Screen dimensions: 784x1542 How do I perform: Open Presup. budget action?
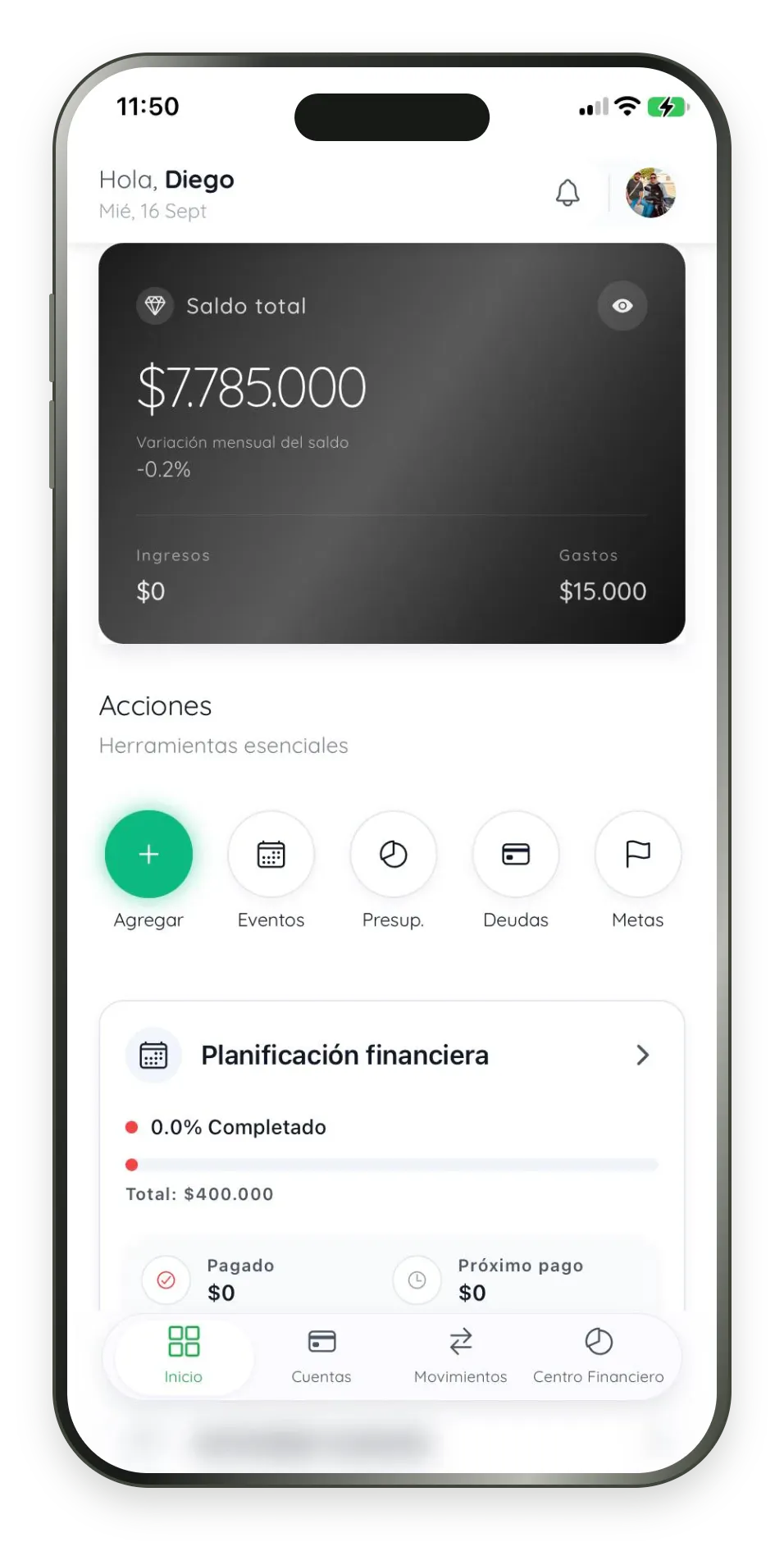tap(393, 854)
